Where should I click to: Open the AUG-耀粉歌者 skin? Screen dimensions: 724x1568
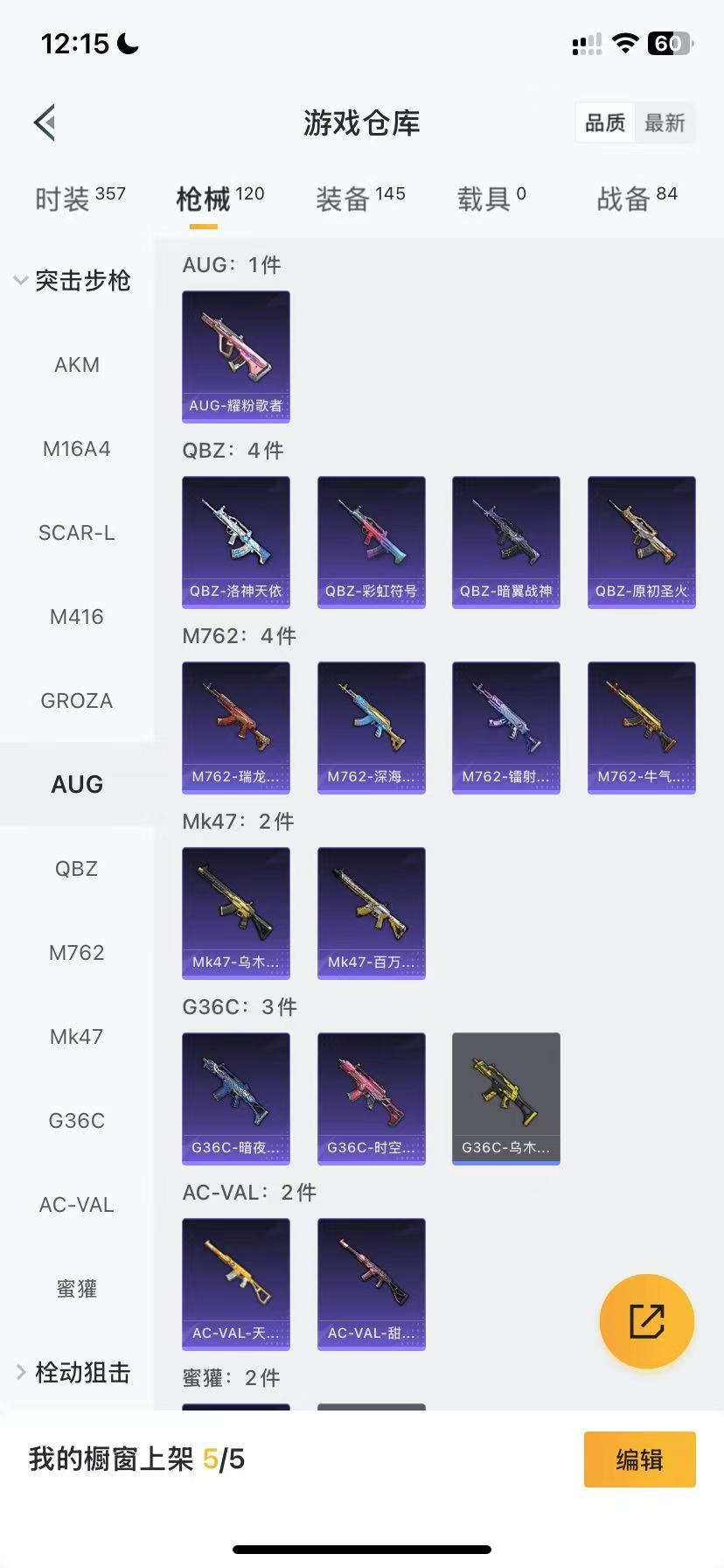tap(236, 356)
